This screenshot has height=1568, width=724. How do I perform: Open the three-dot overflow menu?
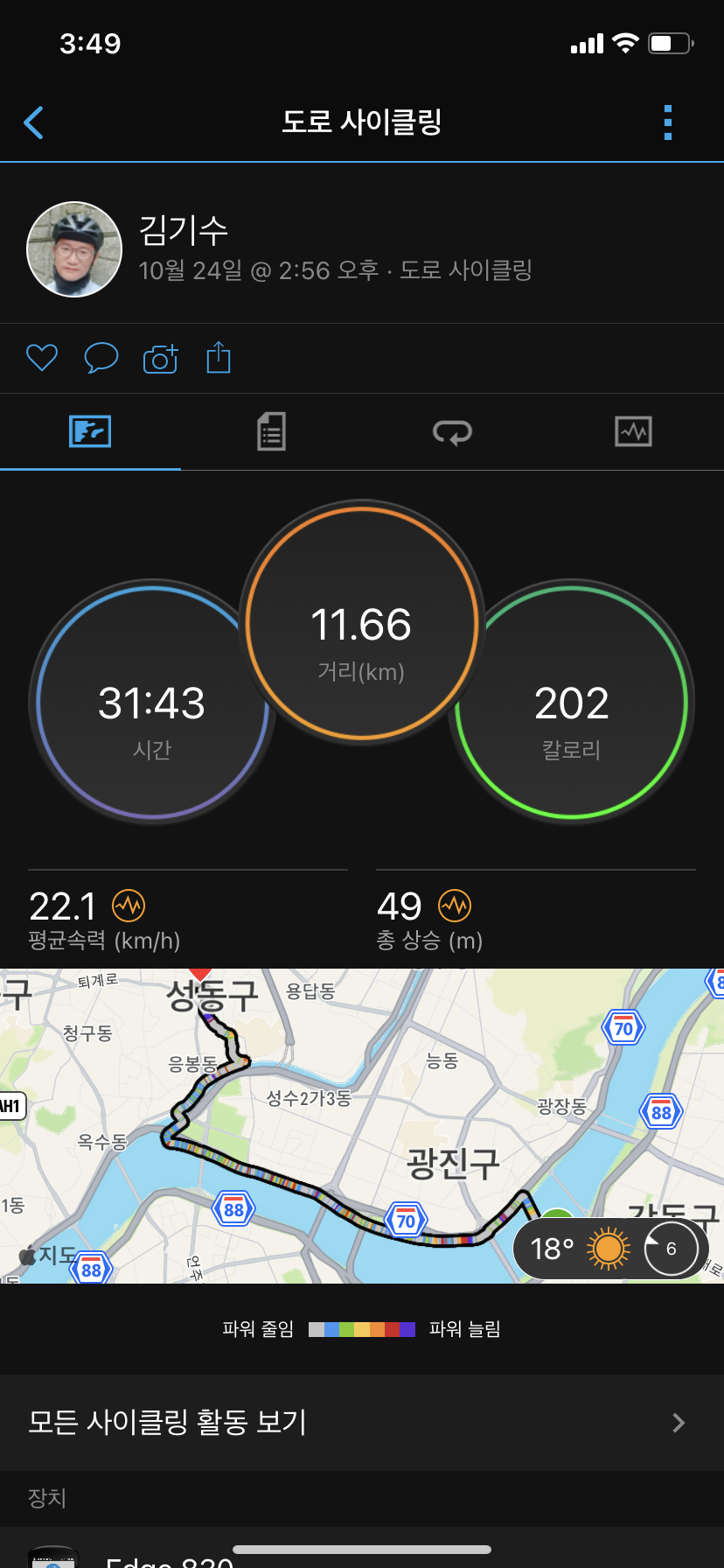tap(668, 122)
